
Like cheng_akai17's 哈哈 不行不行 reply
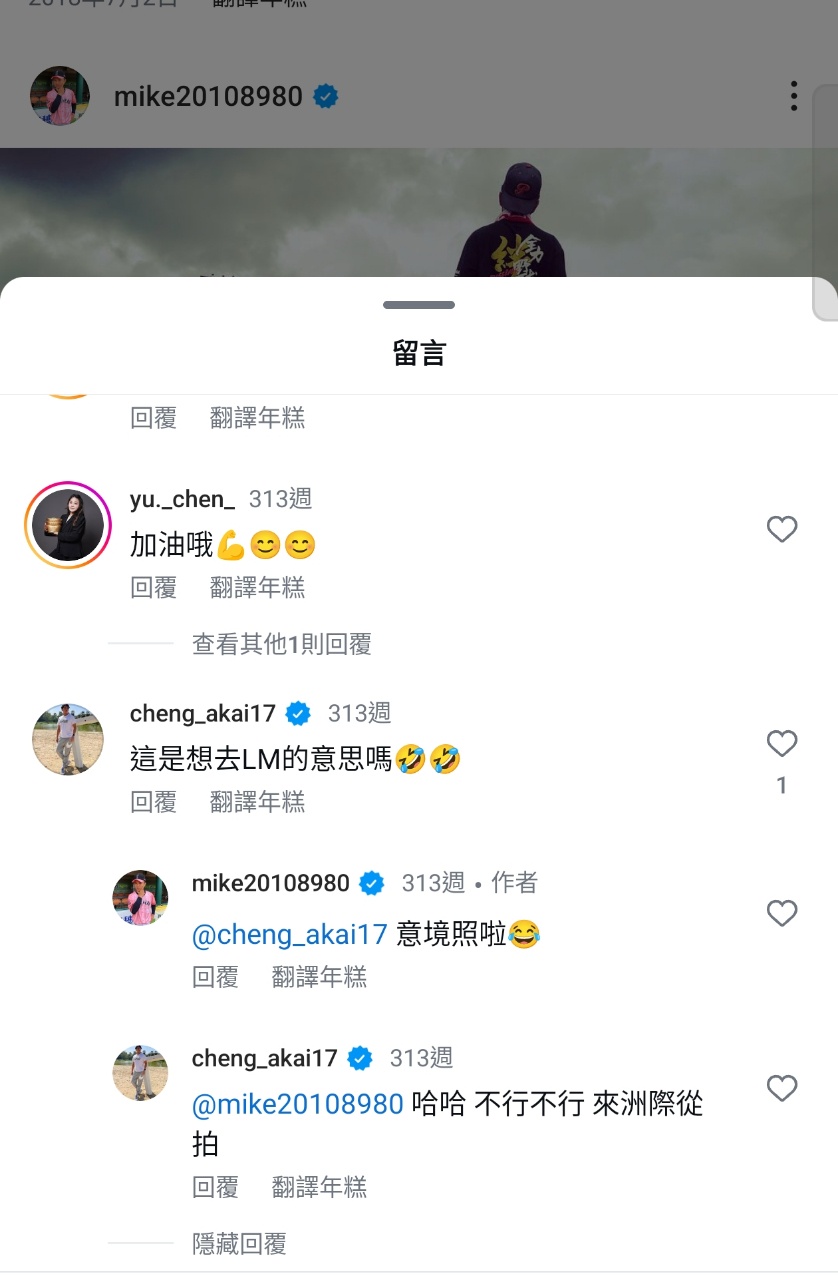click(x=781, y=1088)
